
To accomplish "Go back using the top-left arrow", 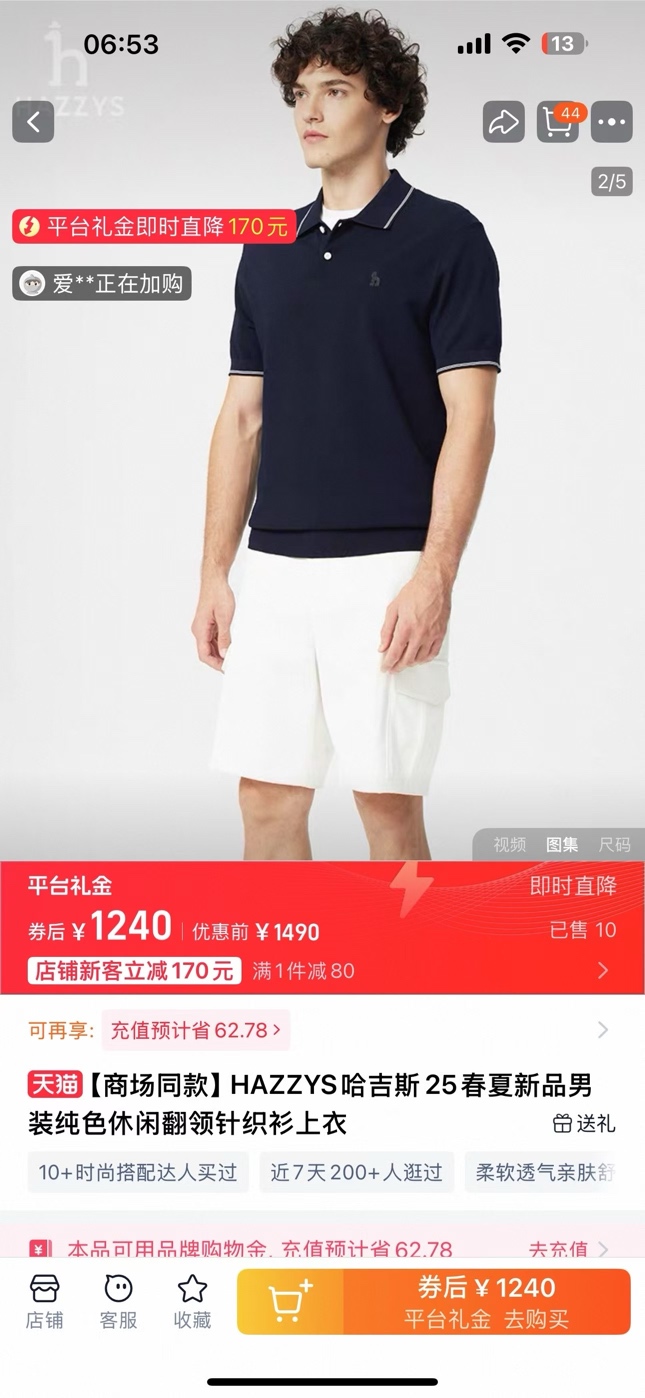I will [x=33, y=123].
